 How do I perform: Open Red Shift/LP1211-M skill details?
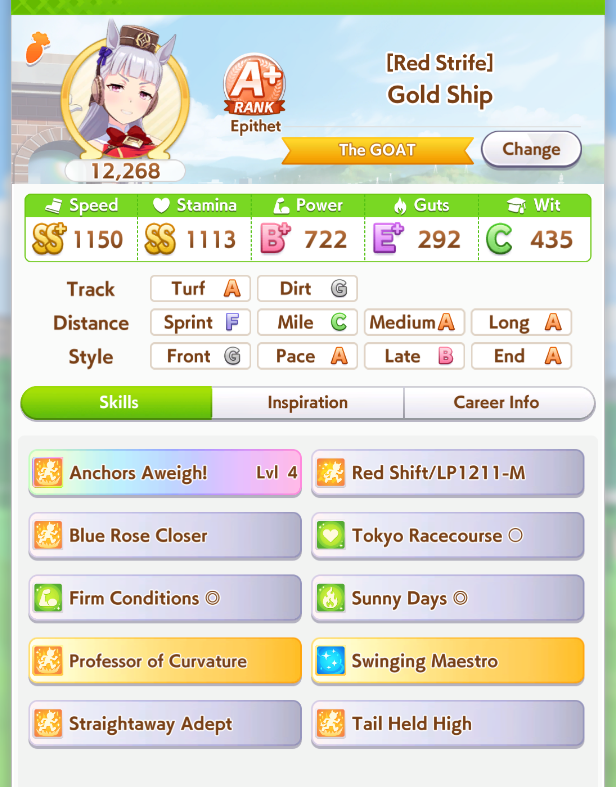pyautogui.click(x=447, y=473)
